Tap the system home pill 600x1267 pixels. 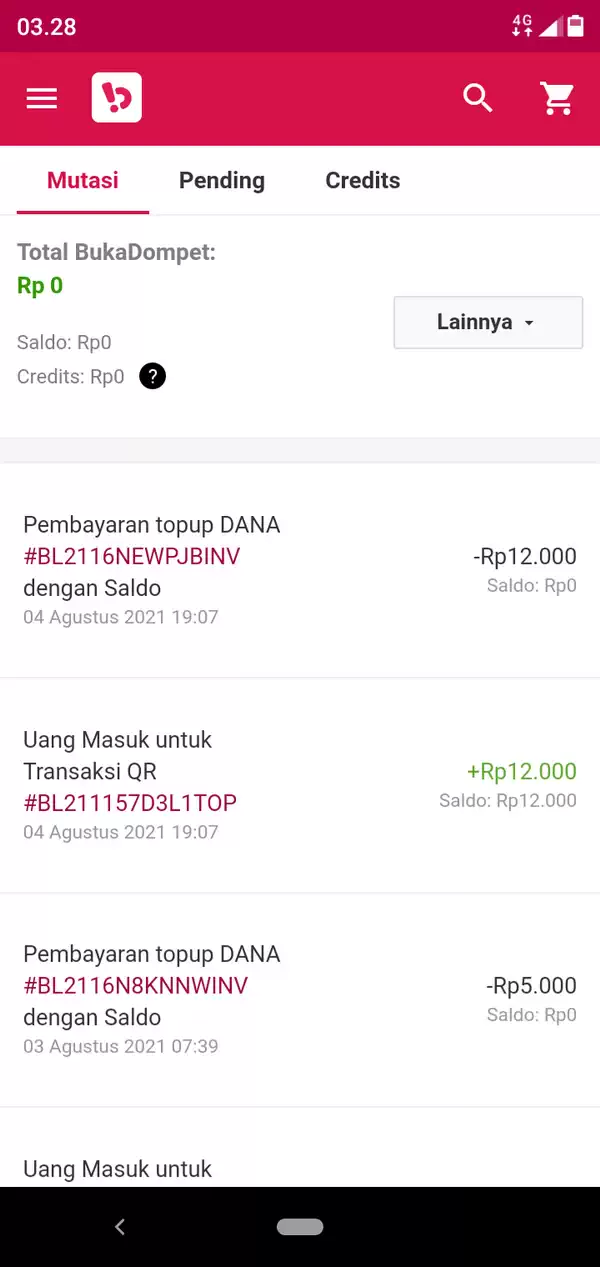300,1227
